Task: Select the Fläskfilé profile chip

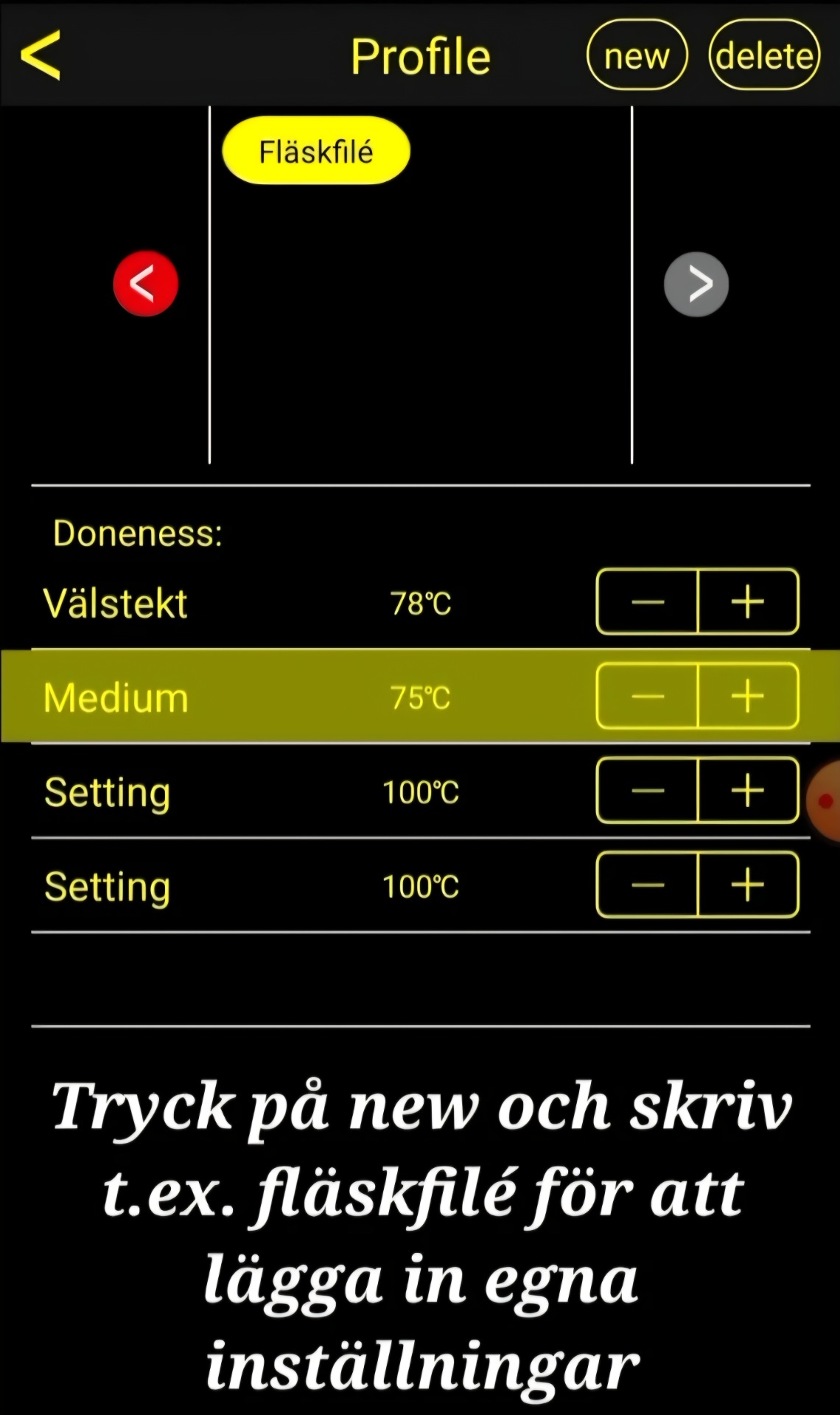Action: tap(316, 151)
